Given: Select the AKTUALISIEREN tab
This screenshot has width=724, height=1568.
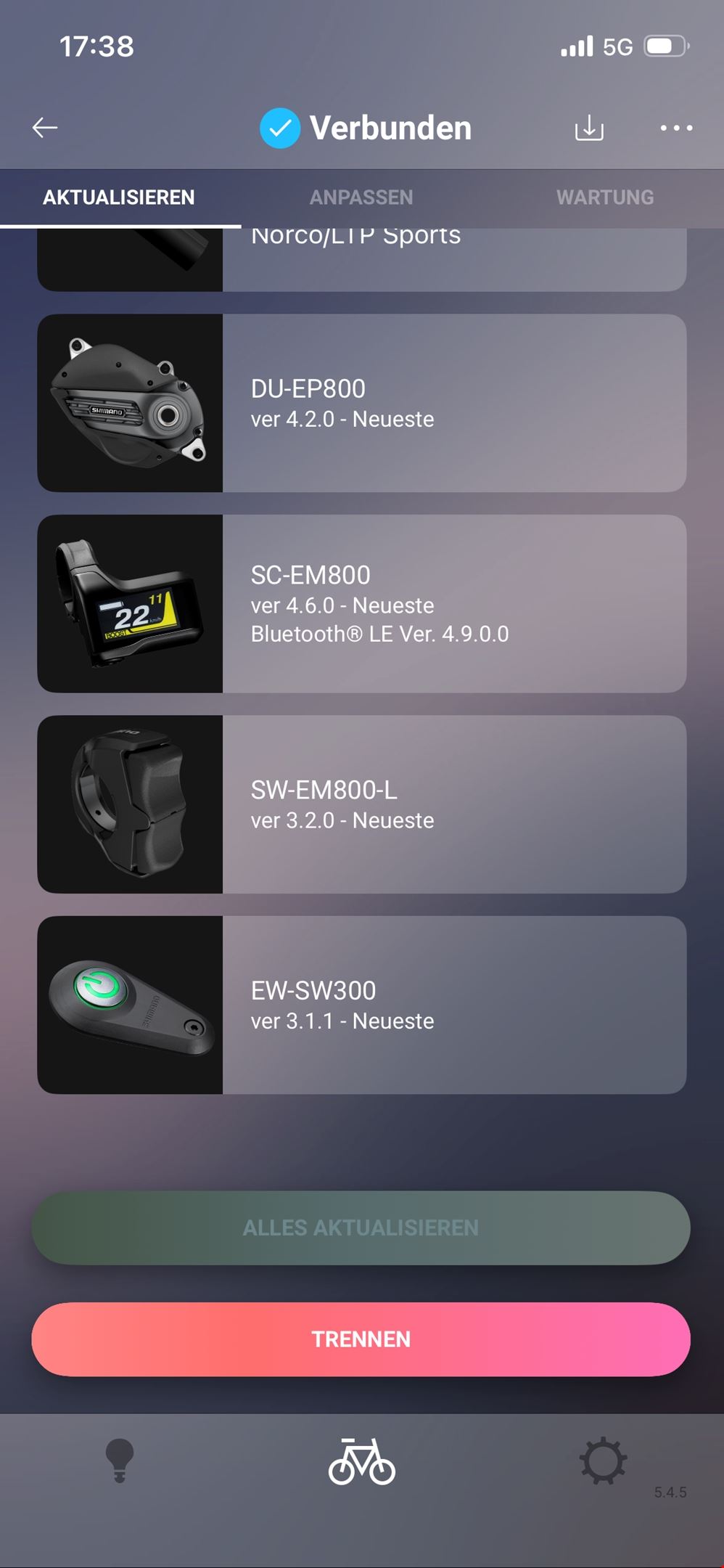Looking at the screenshot, I should click(x=119, y=197).
